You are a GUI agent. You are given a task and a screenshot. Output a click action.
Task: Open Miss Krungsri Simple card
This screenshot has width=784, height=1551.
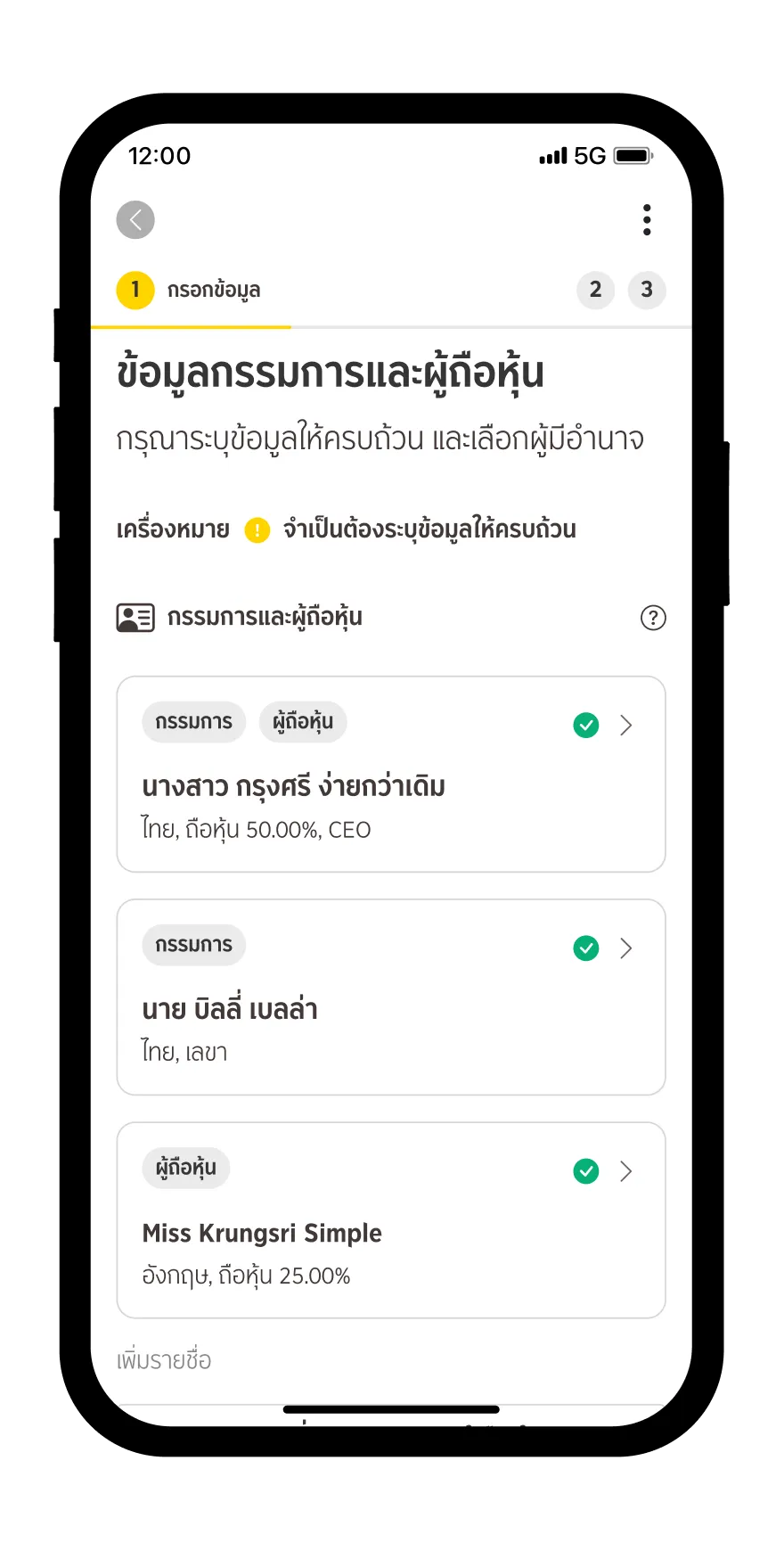click(x=390, y=1219)
